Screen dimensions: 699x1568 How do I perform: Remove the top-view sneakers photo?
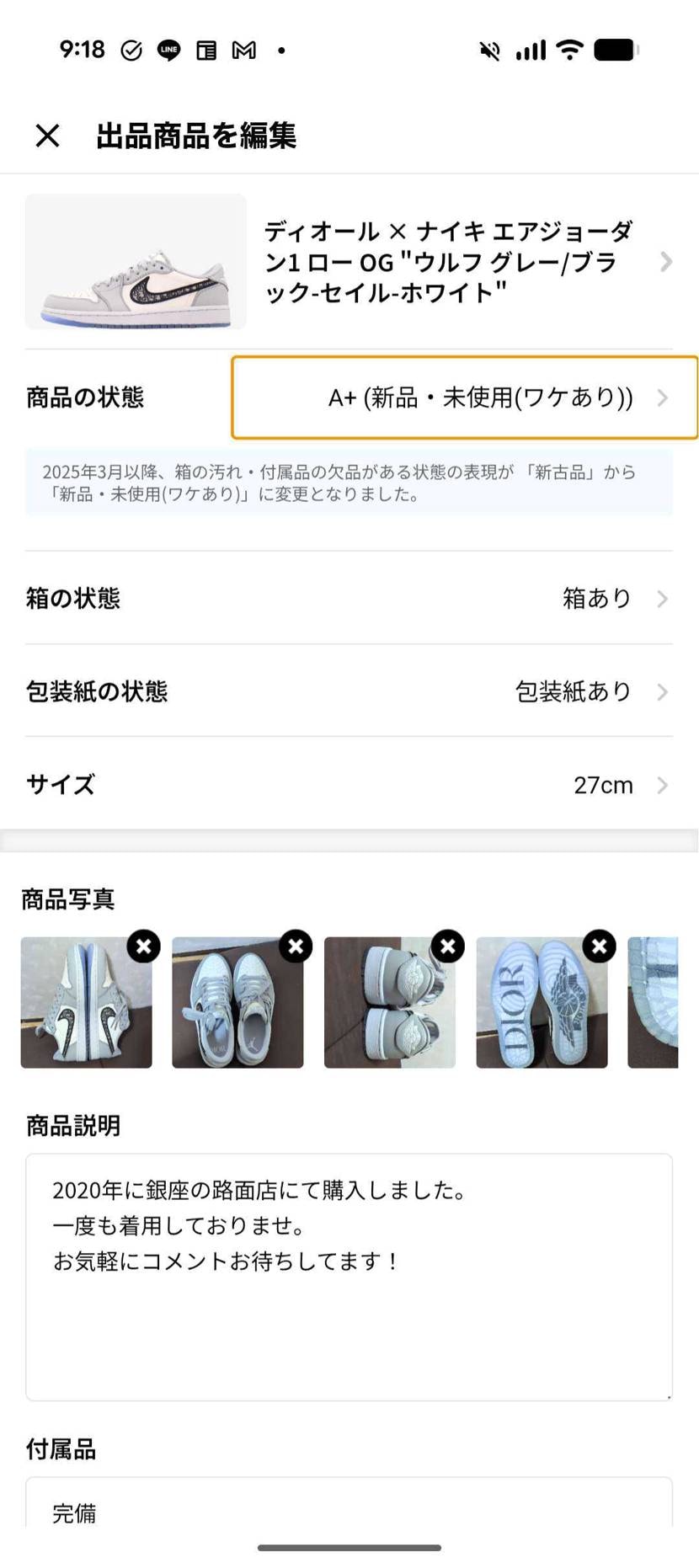click(x=295, y=947)
